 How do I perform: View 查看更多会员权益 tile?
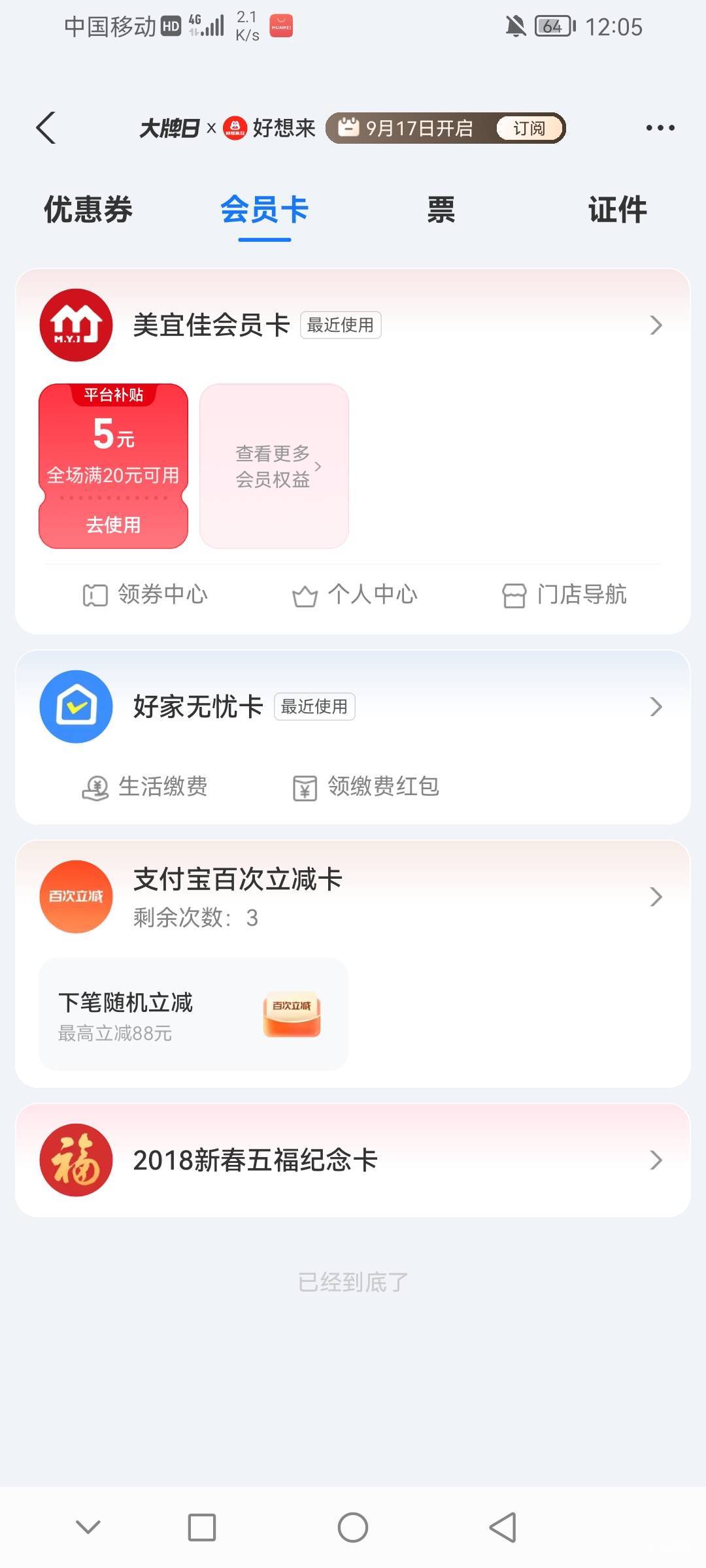274,466
